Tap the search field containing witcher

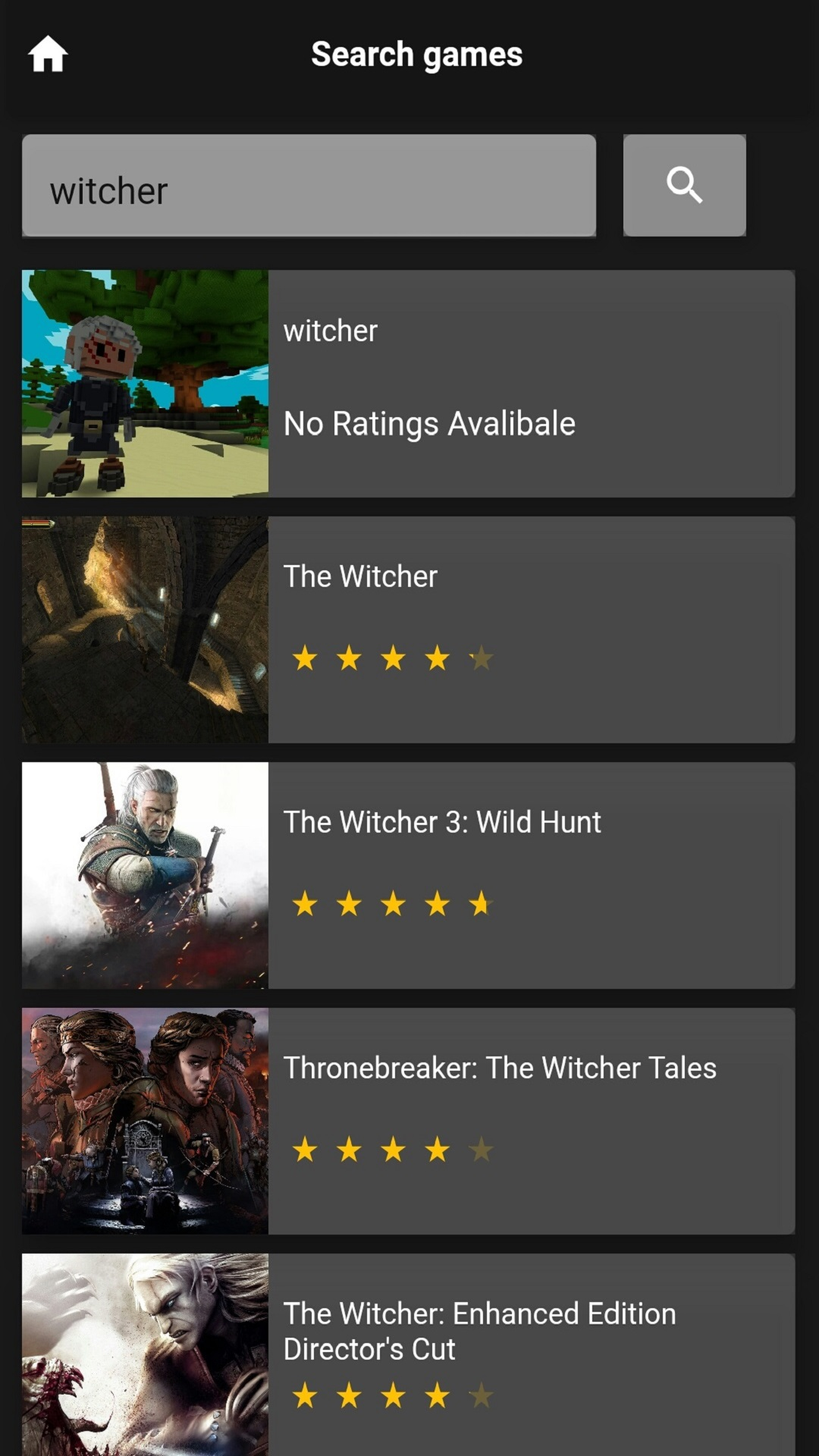point(309,186)
